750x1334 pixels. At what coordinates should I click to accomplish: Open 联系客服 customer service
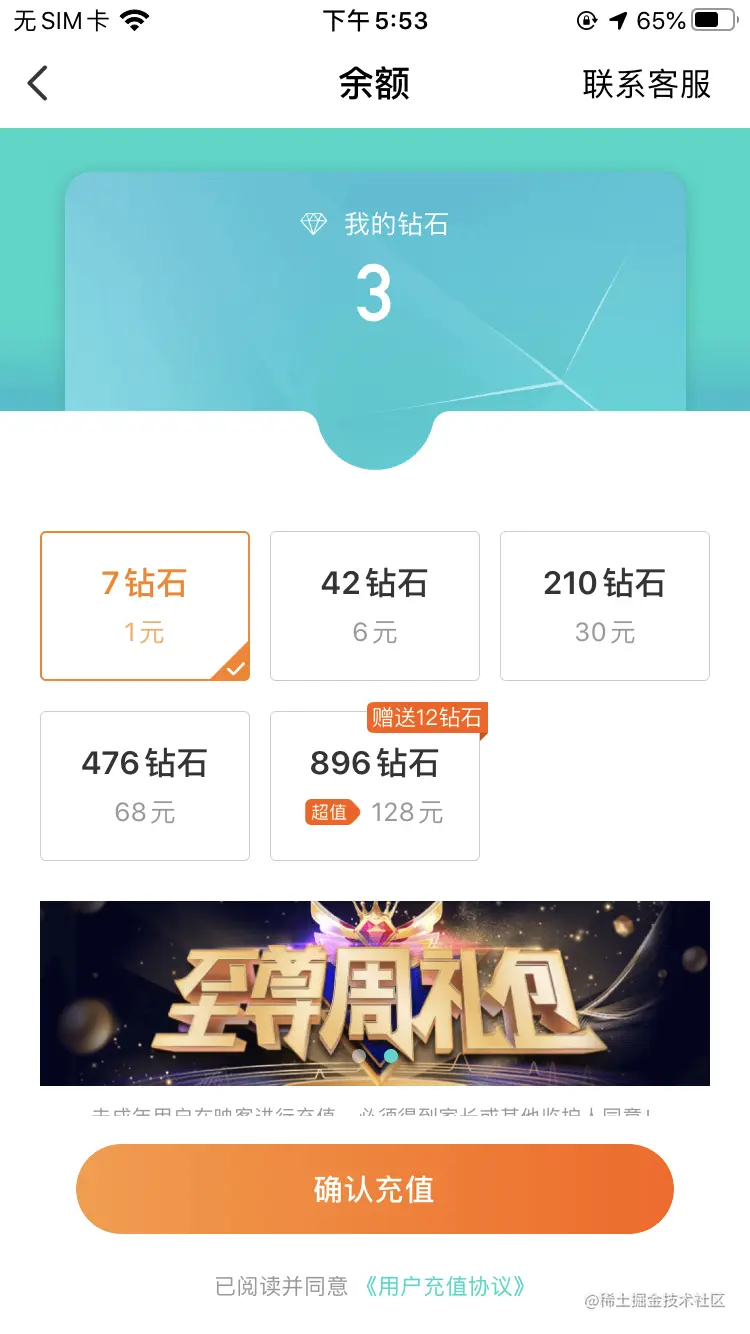point(646,84)
